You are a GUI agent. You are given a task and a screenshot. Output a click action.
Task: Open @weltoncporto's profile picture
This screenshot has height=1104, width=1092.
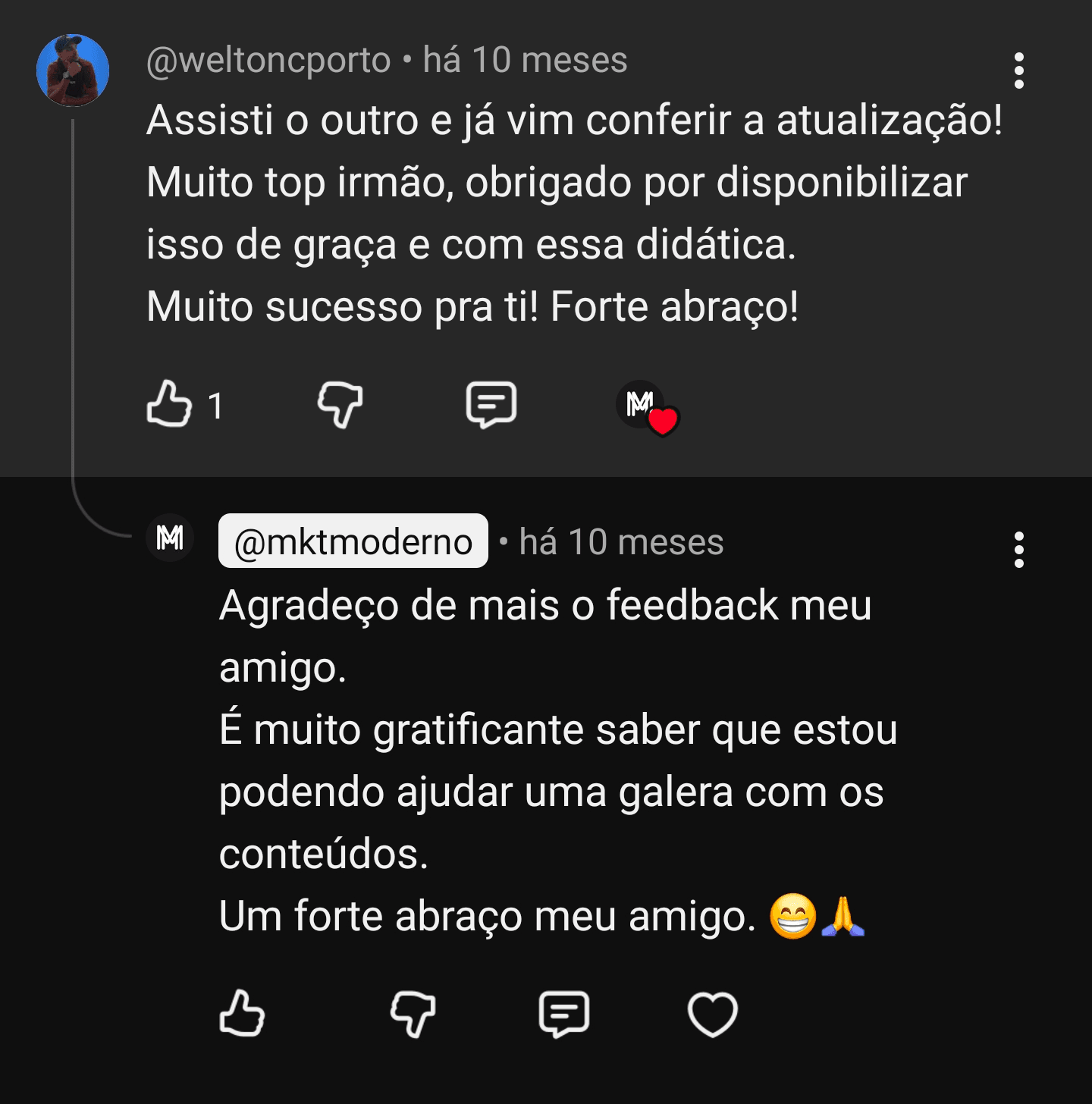(x=73, y=71)
